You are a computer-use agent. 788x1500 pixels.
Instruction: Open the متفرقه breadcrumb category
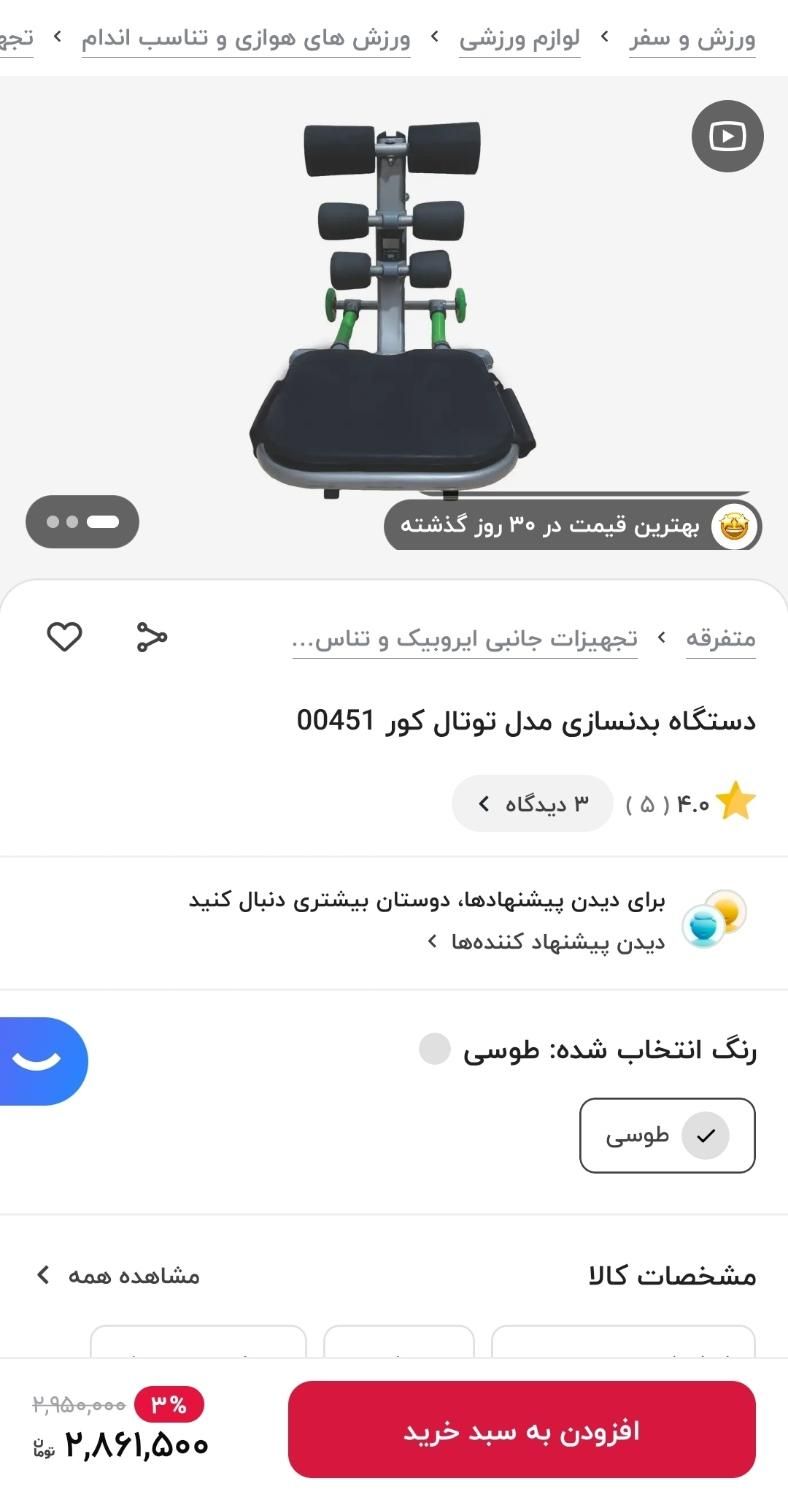721,638
